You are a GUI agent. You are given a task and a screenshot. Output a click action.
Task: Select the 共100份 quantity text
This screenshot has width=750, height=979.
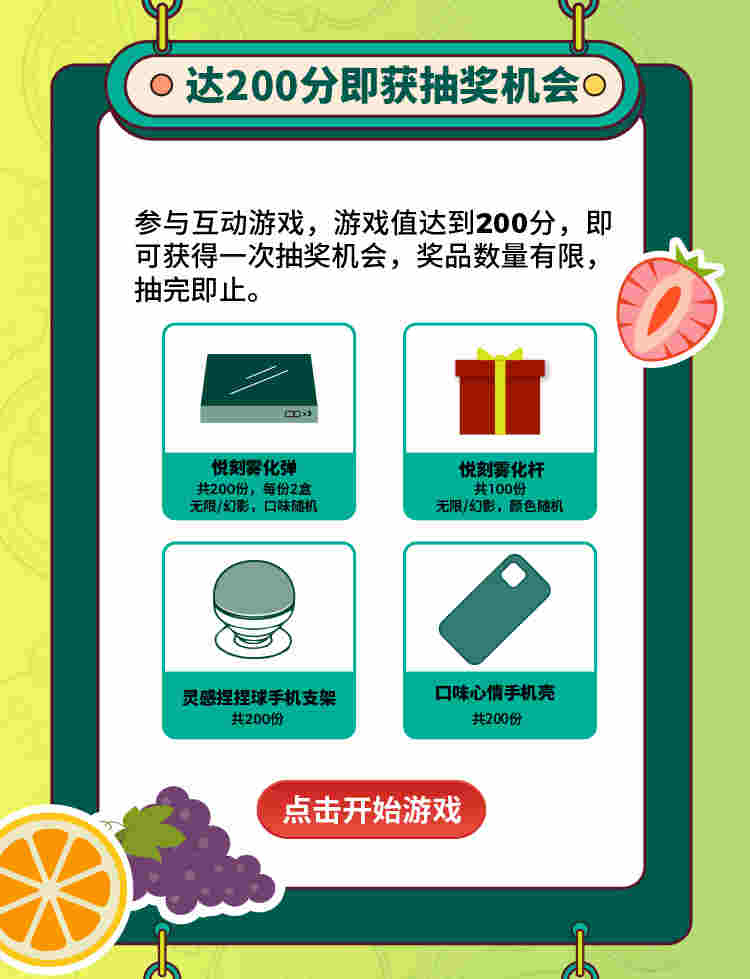click(x=500, y=488)
